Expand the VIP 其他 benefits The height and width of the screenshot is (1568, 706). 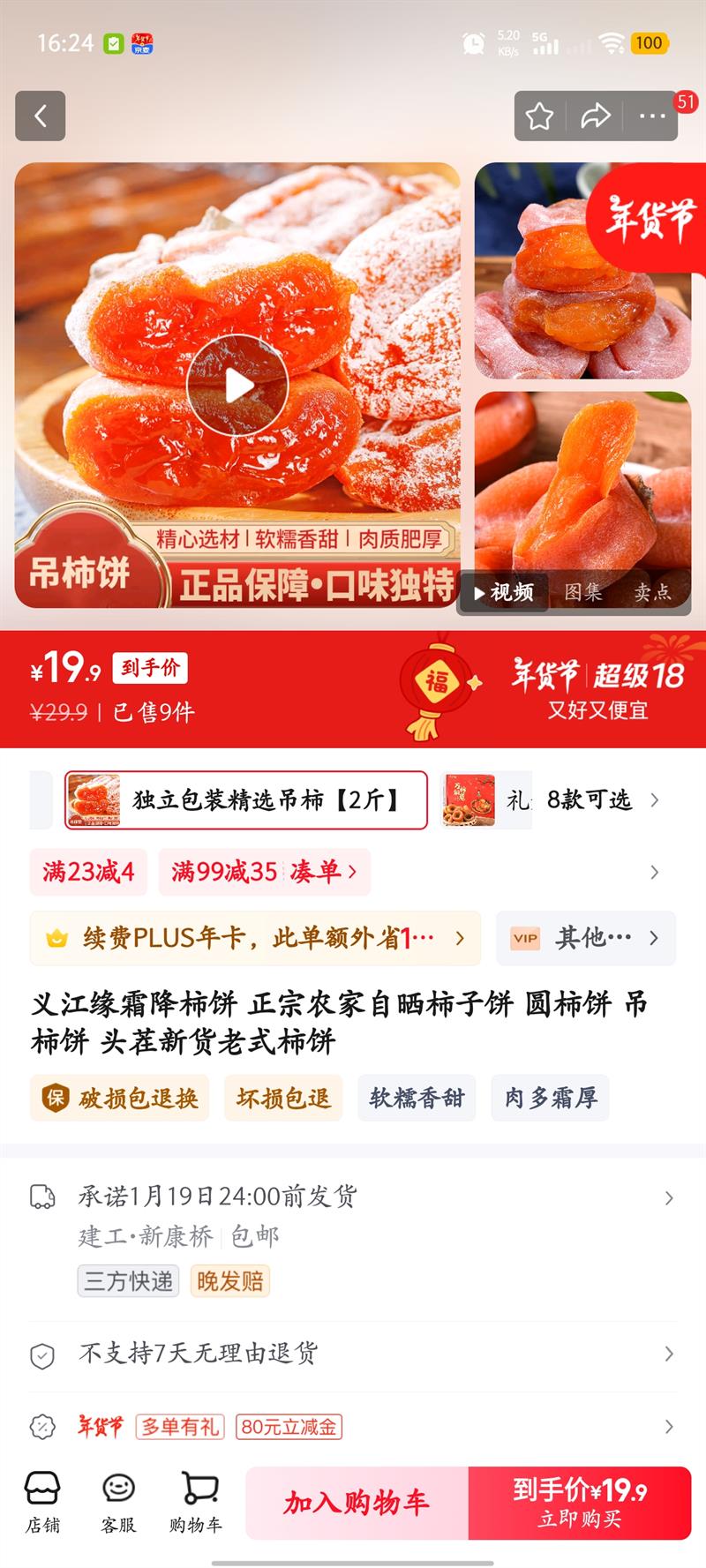(x=586, y=938)
